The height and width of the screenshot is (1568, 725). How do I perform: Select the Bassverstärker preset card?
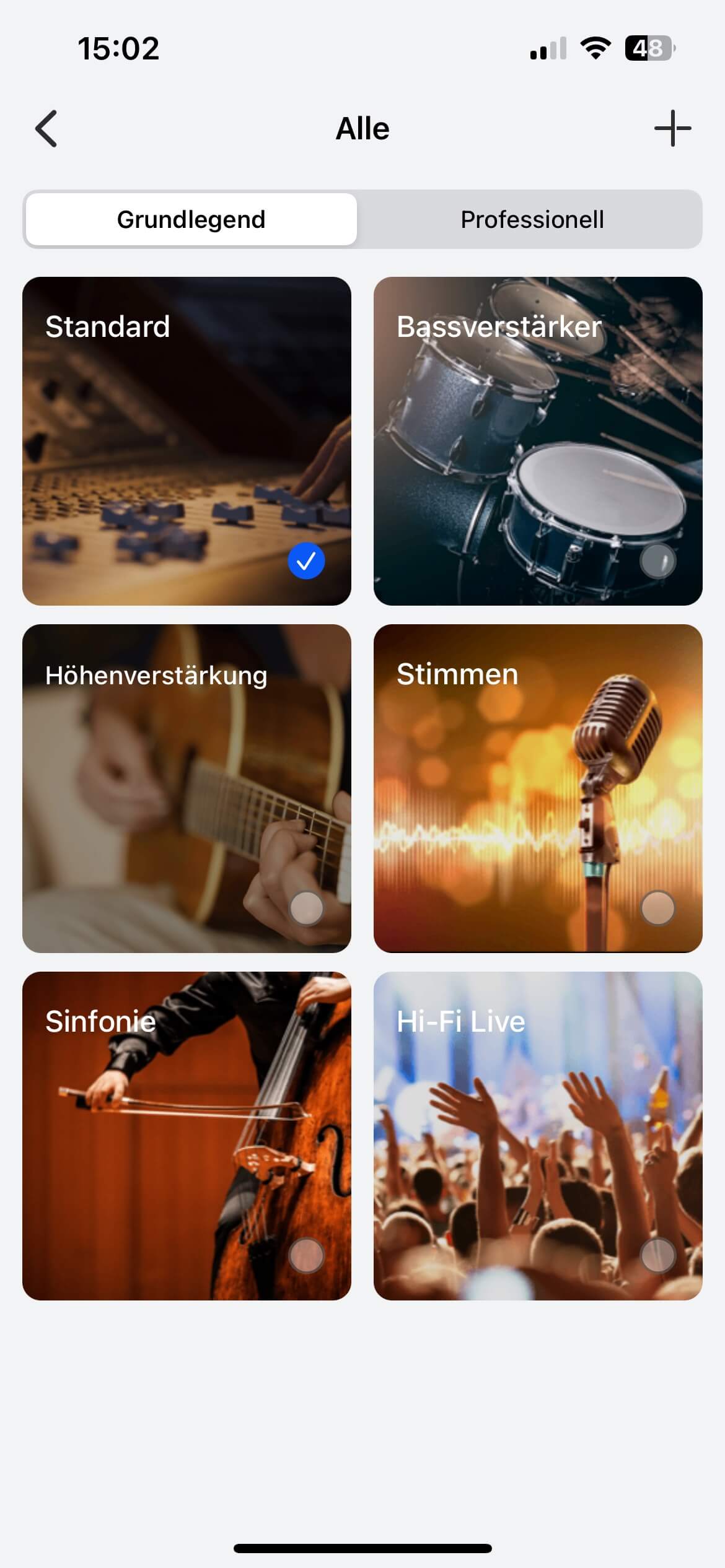click(x=538, y=441)
